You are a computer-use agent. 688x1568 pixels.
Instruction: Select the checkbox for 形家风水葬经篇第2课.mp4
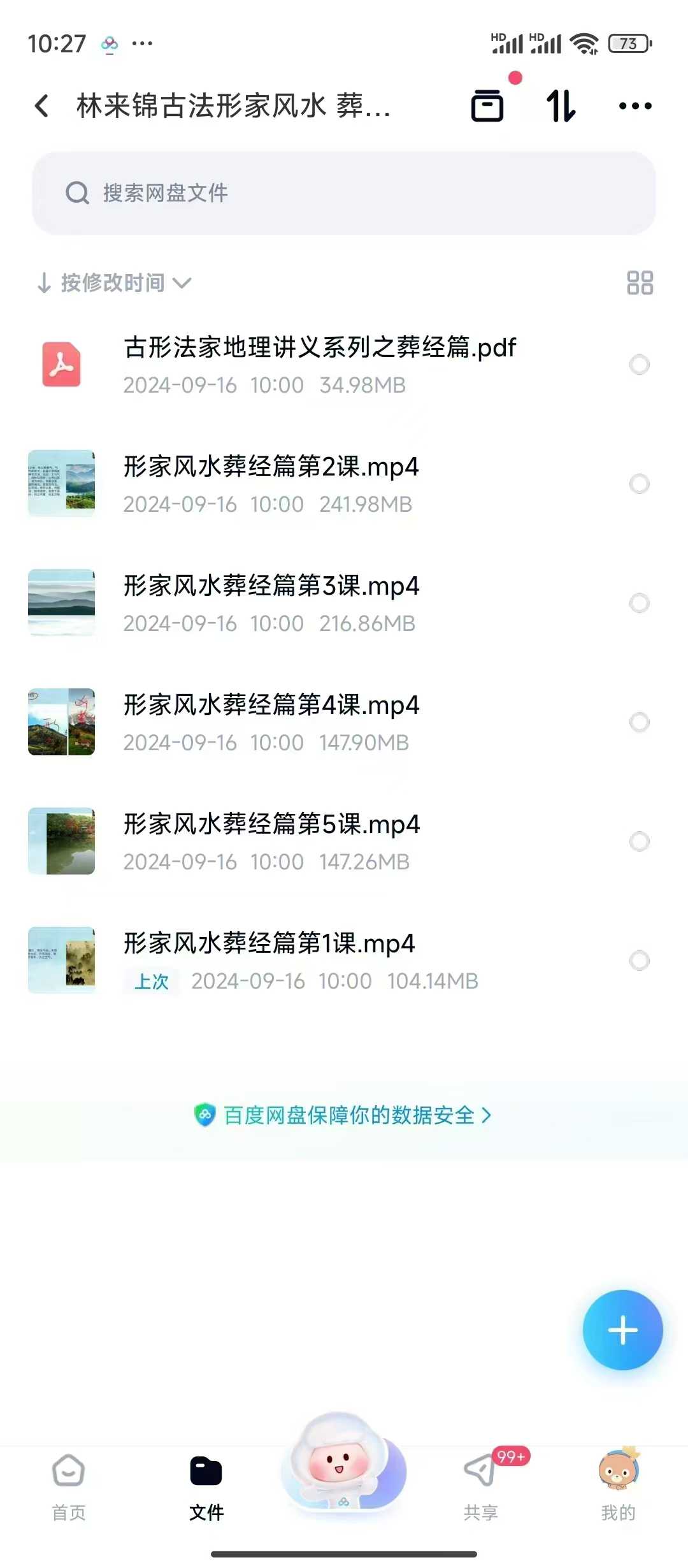point(640,483)
